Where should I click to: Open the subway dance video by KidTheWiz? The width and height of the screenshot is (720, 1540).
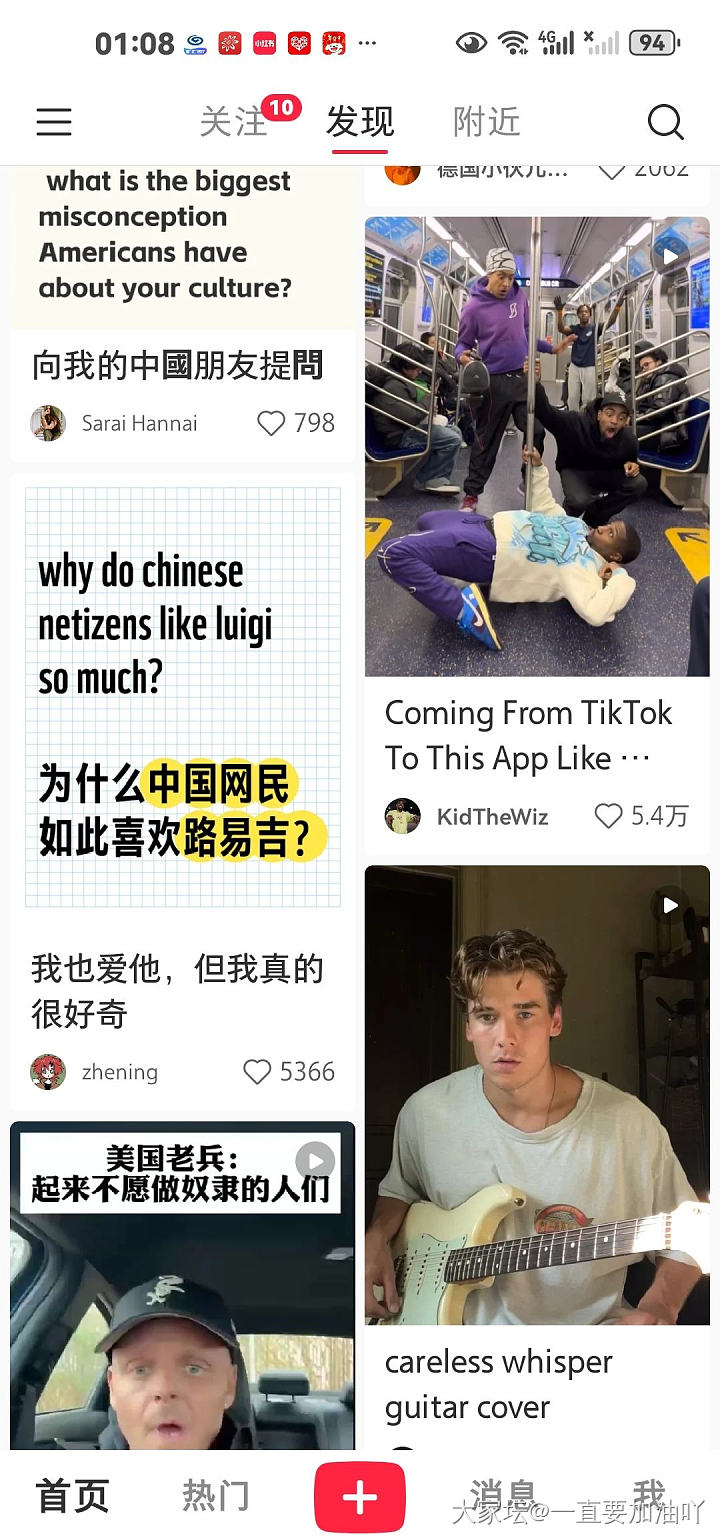coord(536,446)
